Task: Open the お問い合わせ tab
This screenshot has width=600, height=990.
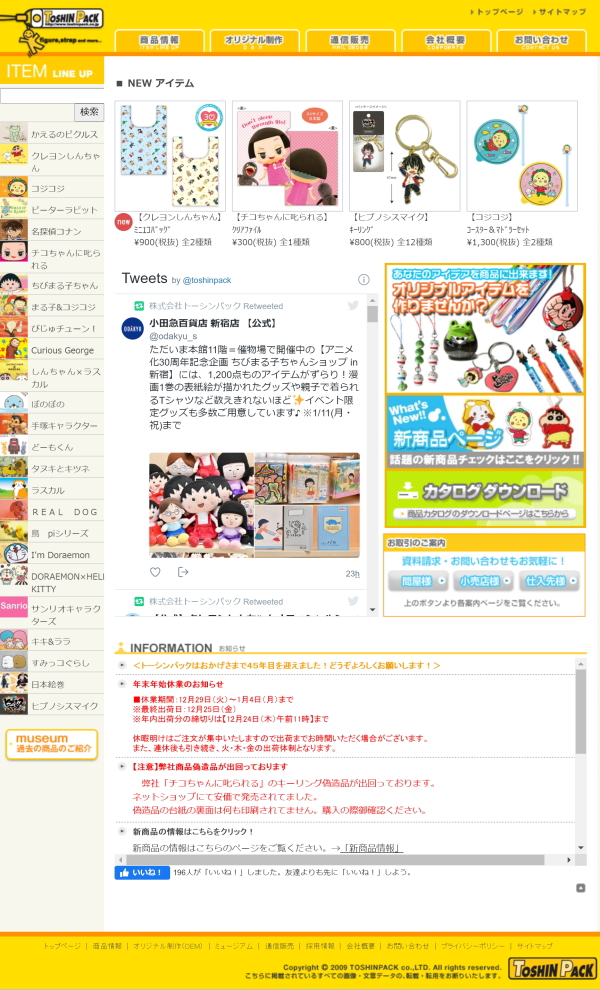Action: pos(541,41)
